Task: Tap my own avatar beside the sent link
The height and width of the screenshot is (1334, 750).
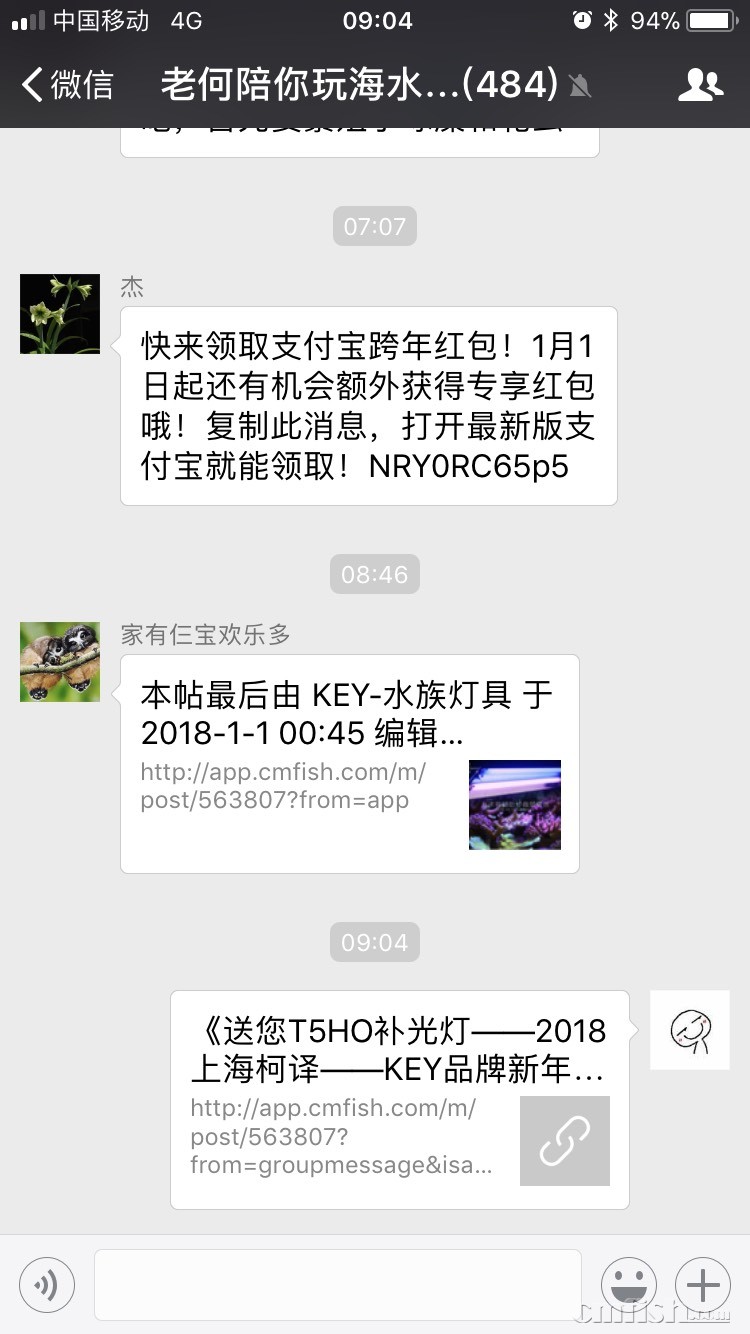Action: [x=690, y=1030]
